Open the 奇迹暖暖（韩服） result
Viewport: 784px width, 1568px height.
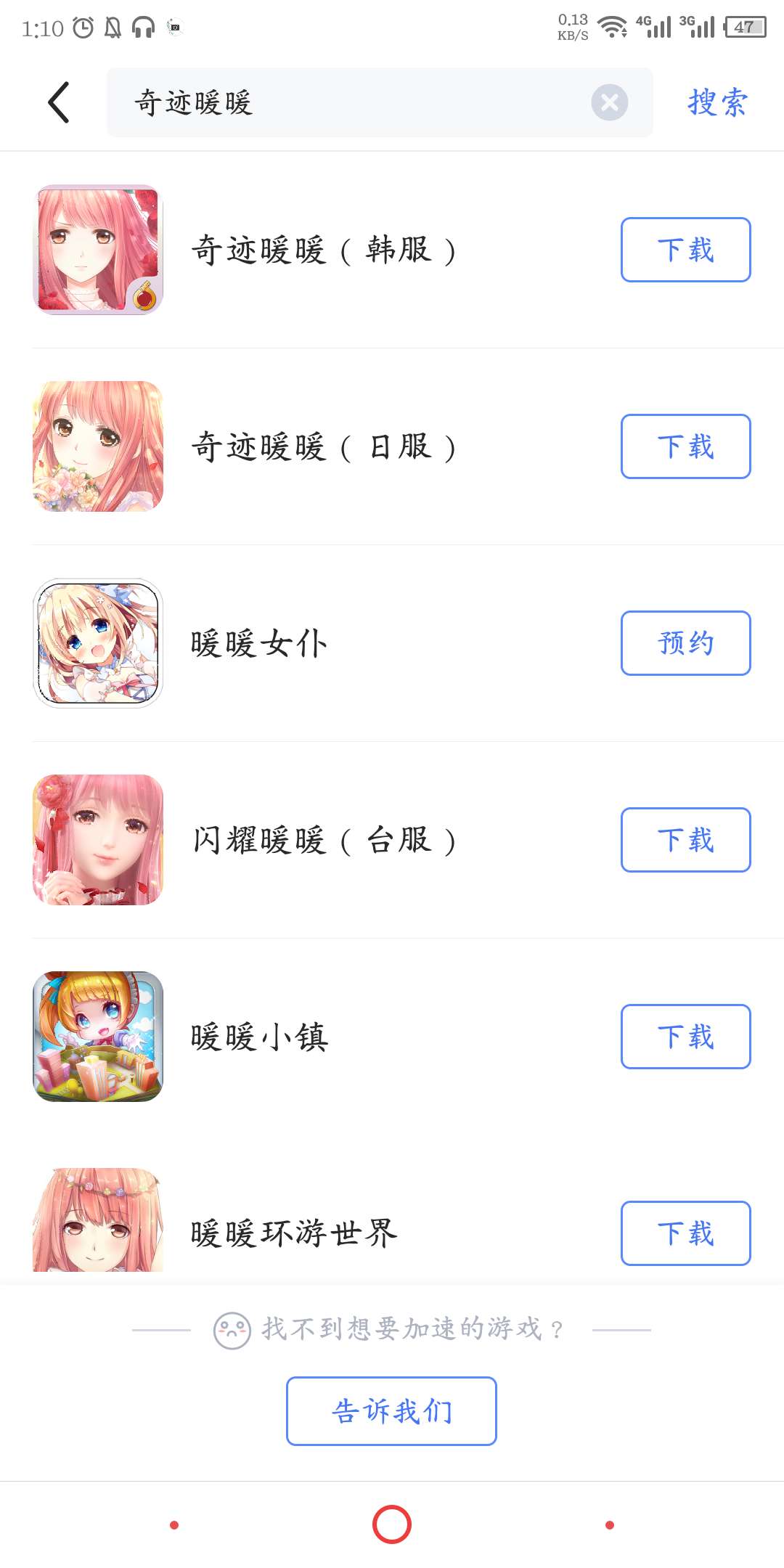323,250
